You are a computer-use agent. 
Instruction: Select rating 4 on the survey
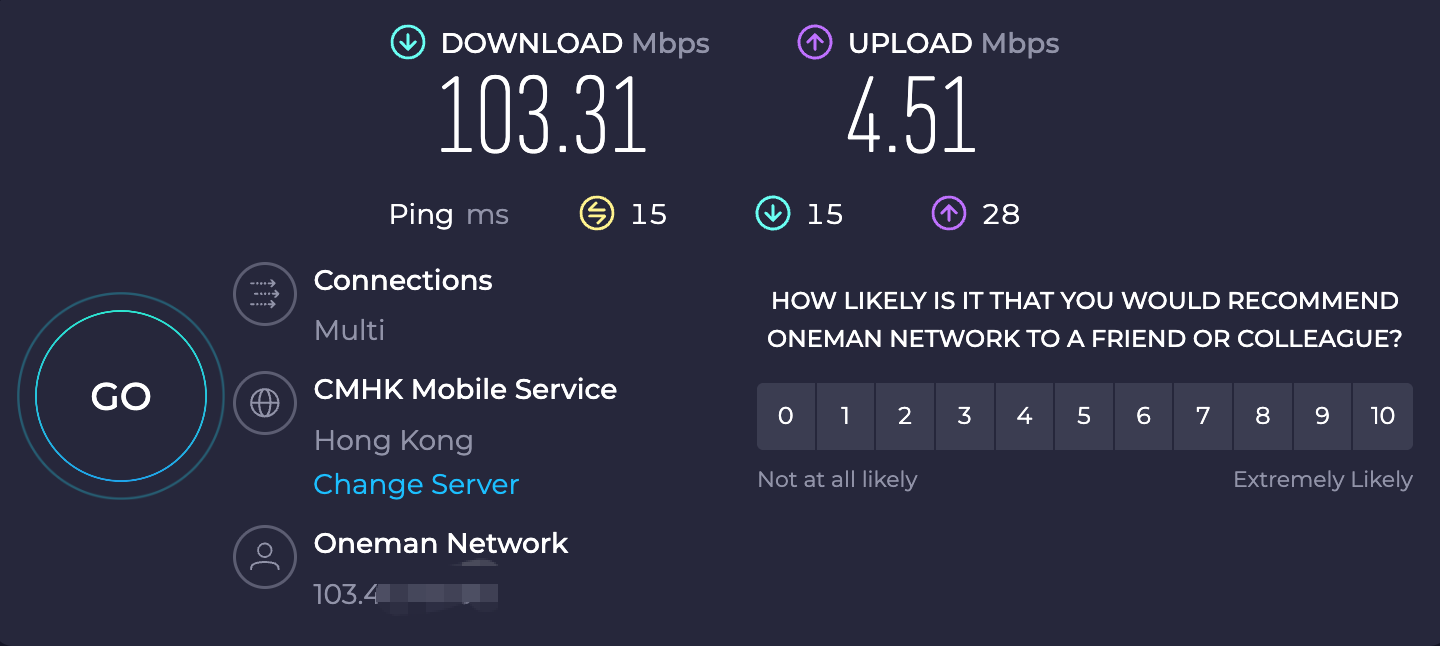click(1024, 416)
